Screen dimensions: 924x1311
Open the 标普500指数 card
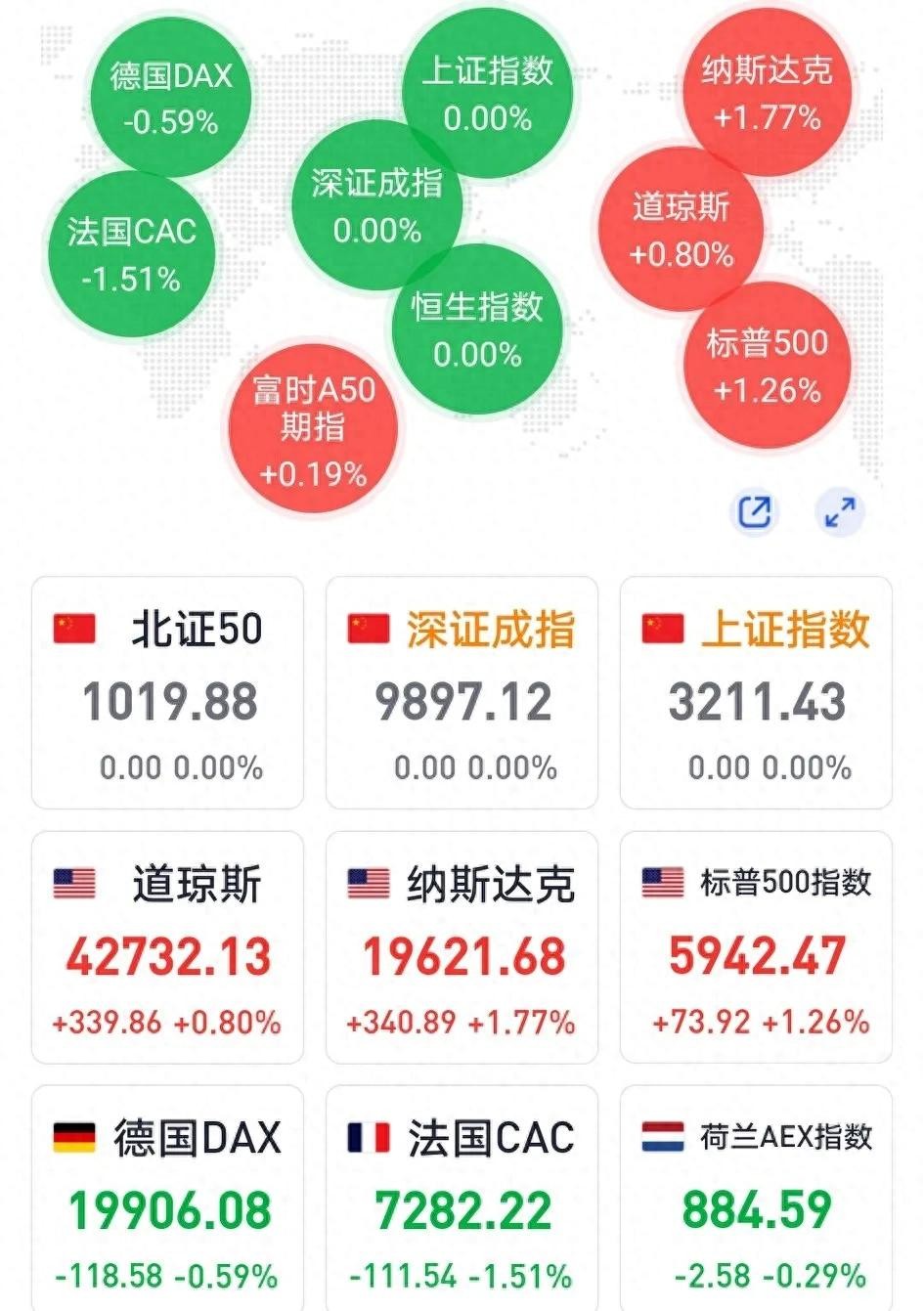[756, 946]
